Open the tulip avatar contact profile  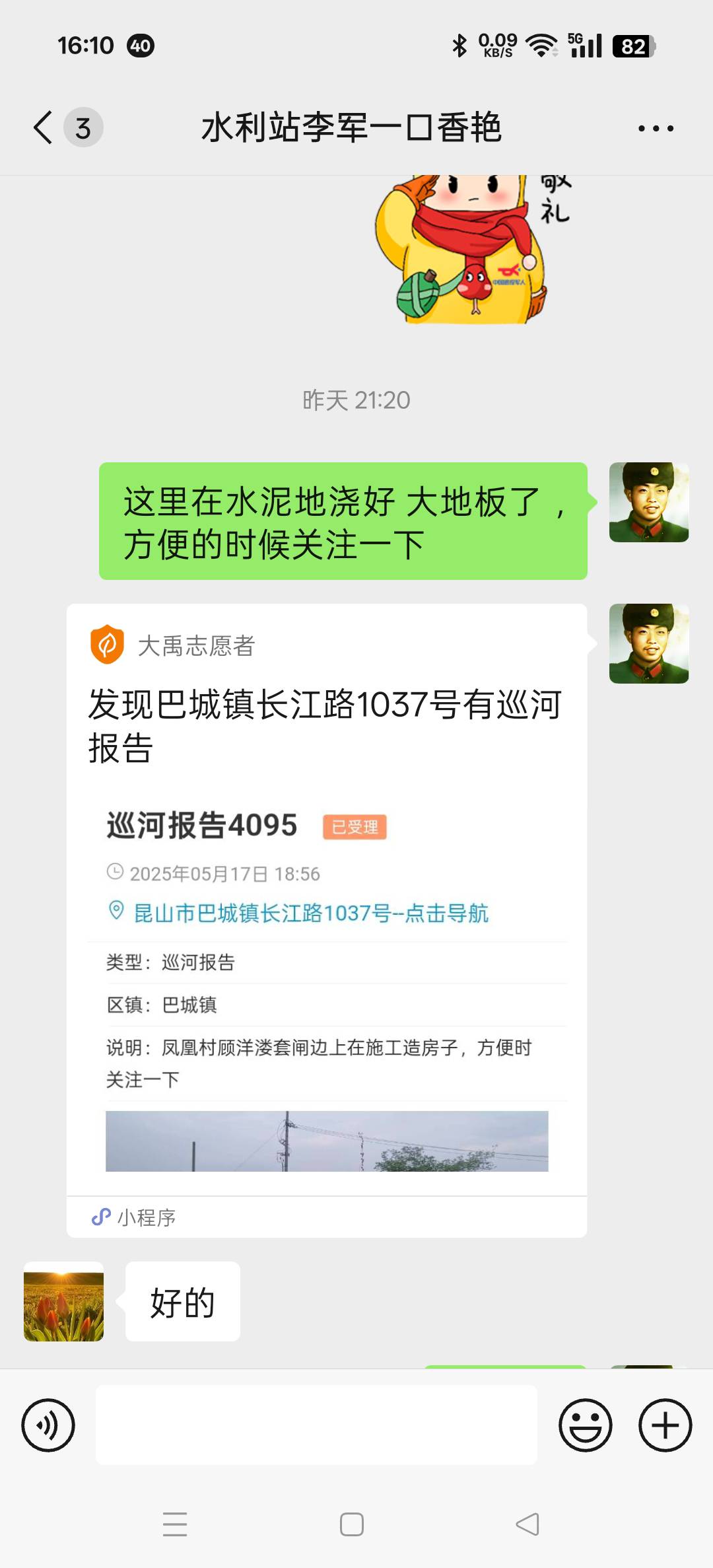coord(64,1301)
